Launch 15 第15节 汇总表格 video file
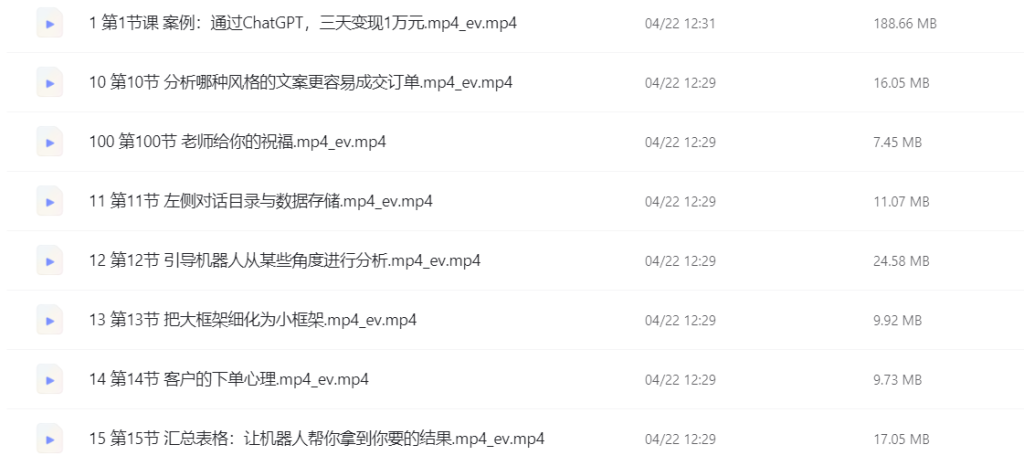This screenshot has width=1024, height=466. point(316,438)
